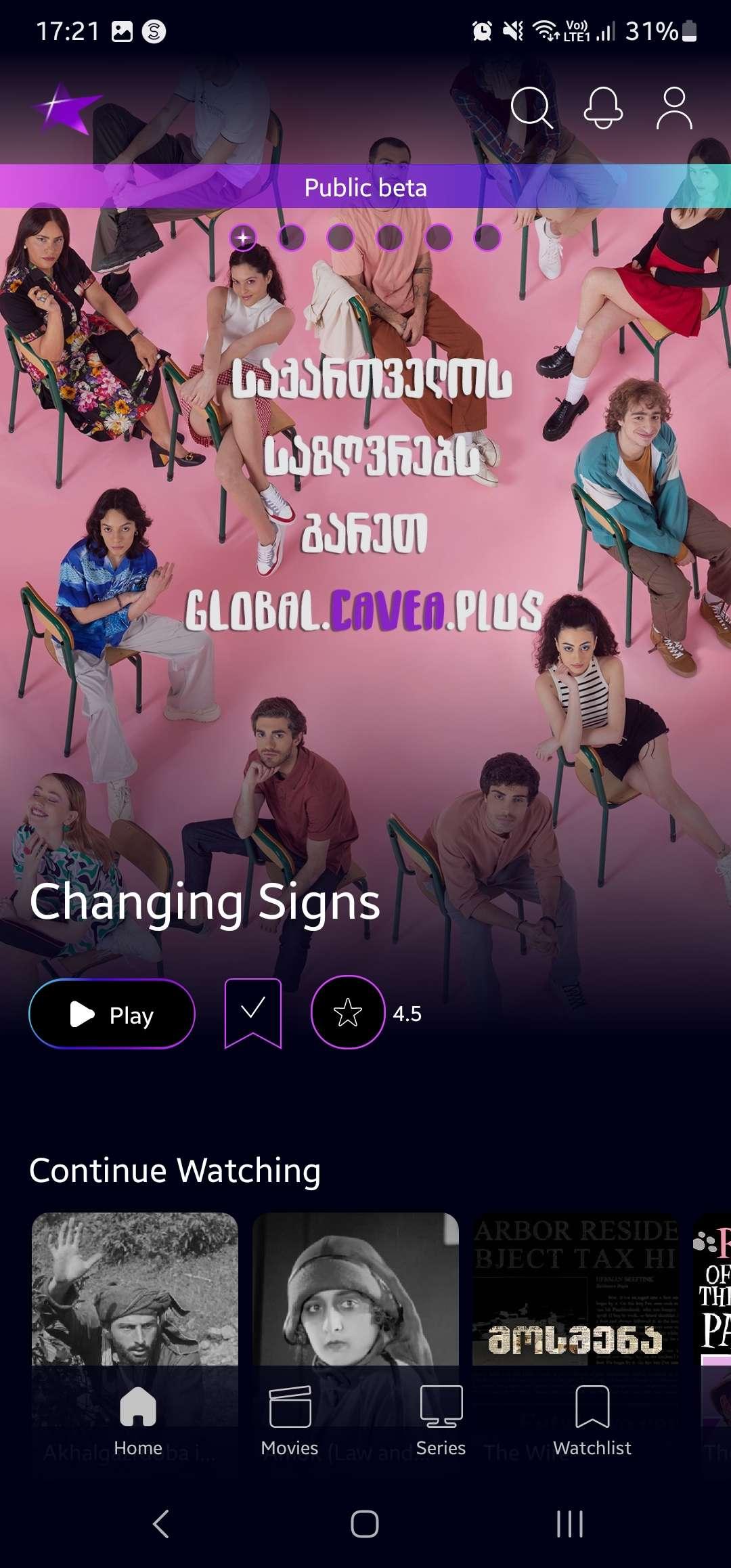The image size is (731, 1568).
Task: Jump to the last banner slide dot
Action: coord(487,238)
